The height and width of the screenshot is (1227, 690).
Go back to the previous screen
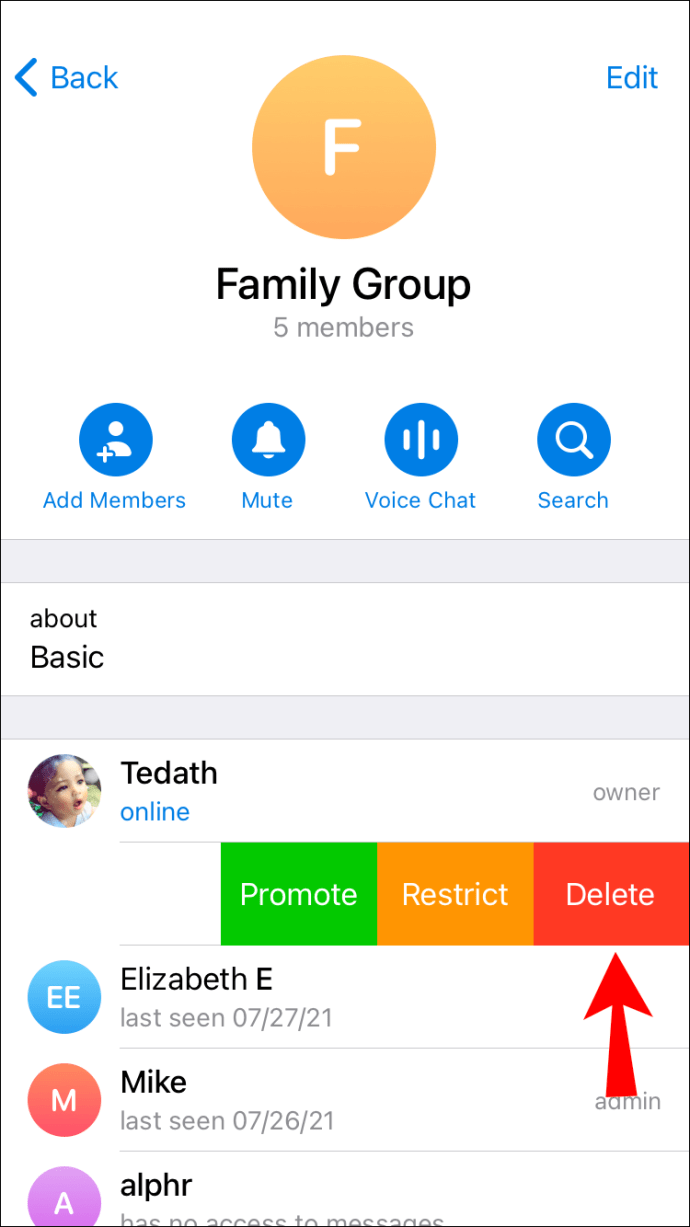pos(66,78)
